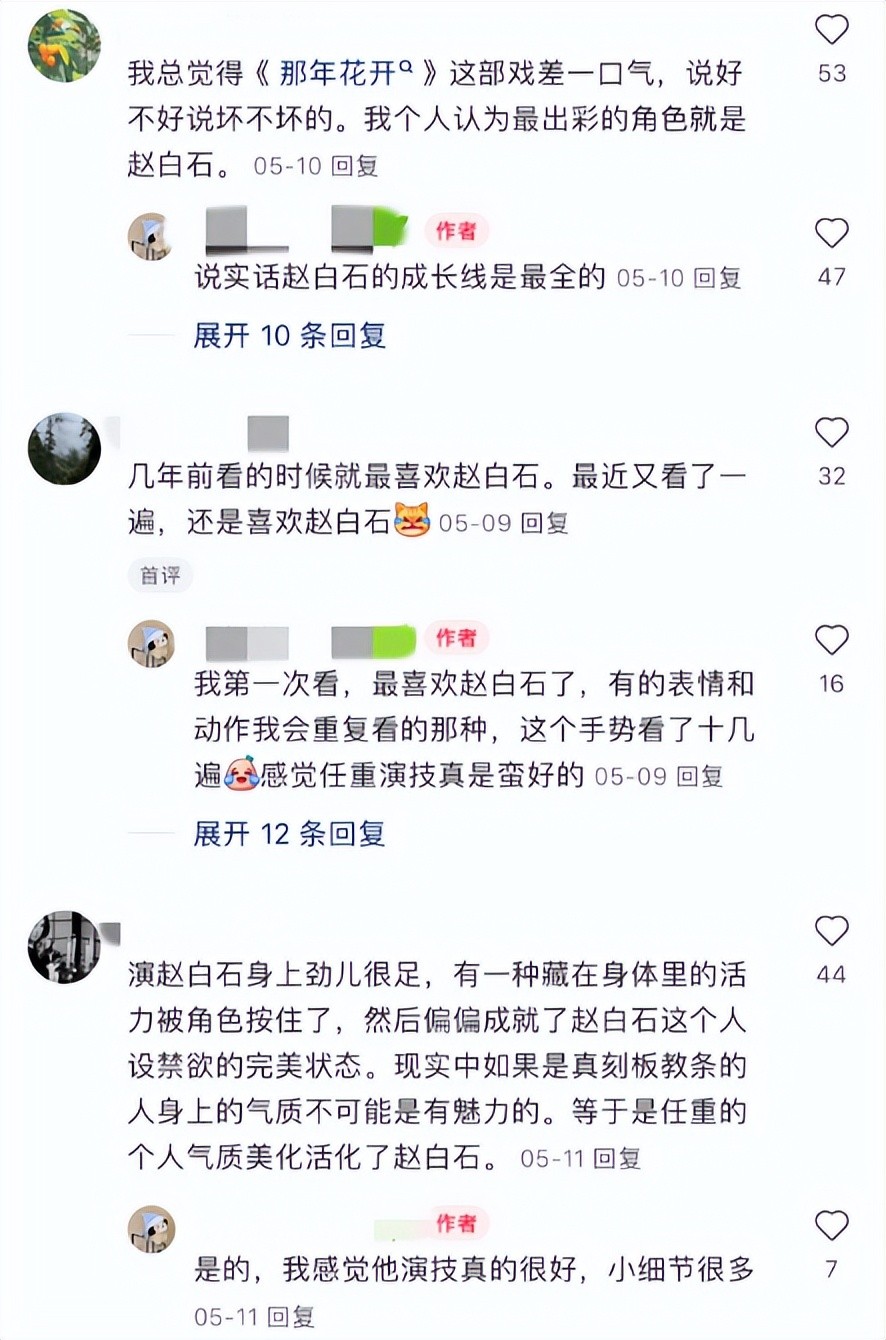
Task: Like author's reply 我第一次看
Action: pyautogui.click(x=831, y=640)
